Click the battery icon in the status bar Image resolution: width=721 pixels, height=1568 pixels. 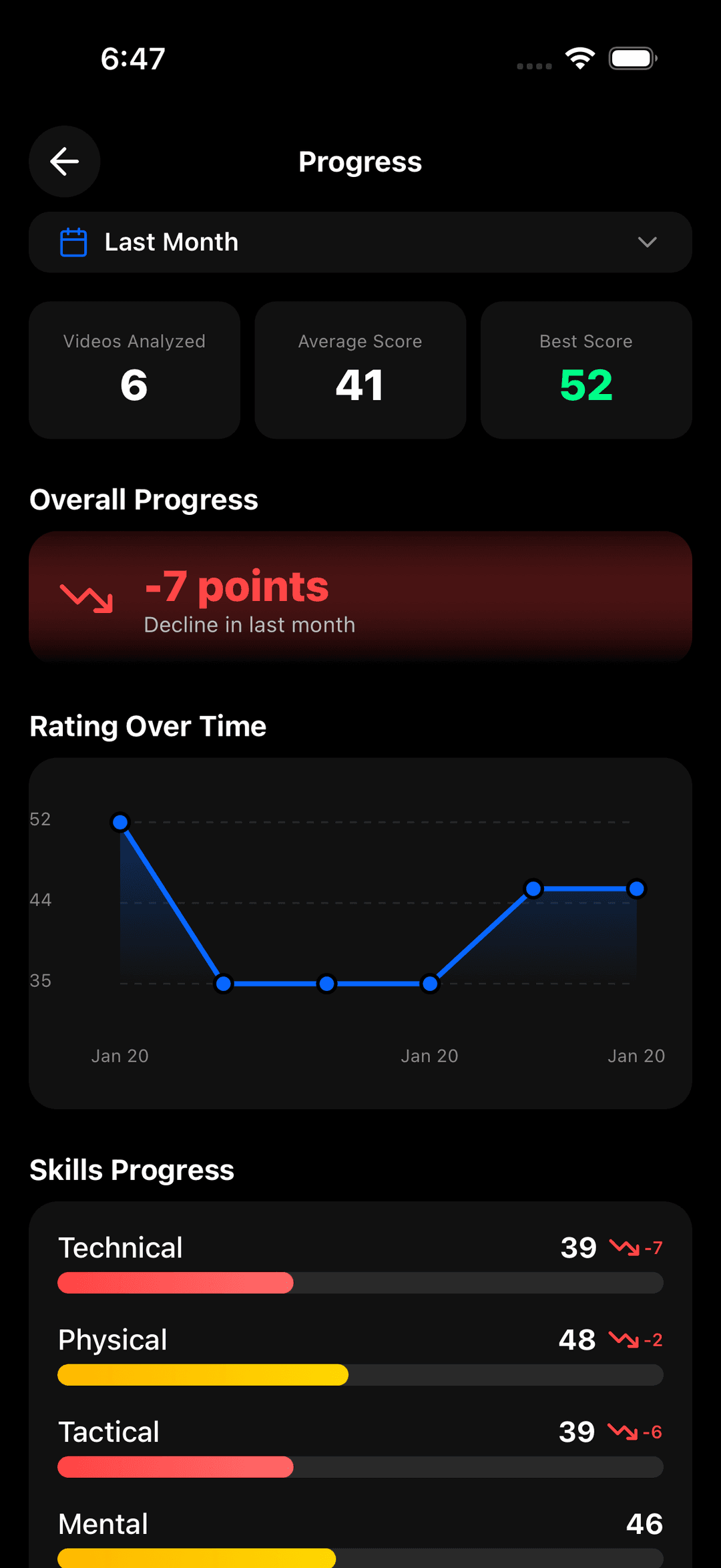coord(632,58)
